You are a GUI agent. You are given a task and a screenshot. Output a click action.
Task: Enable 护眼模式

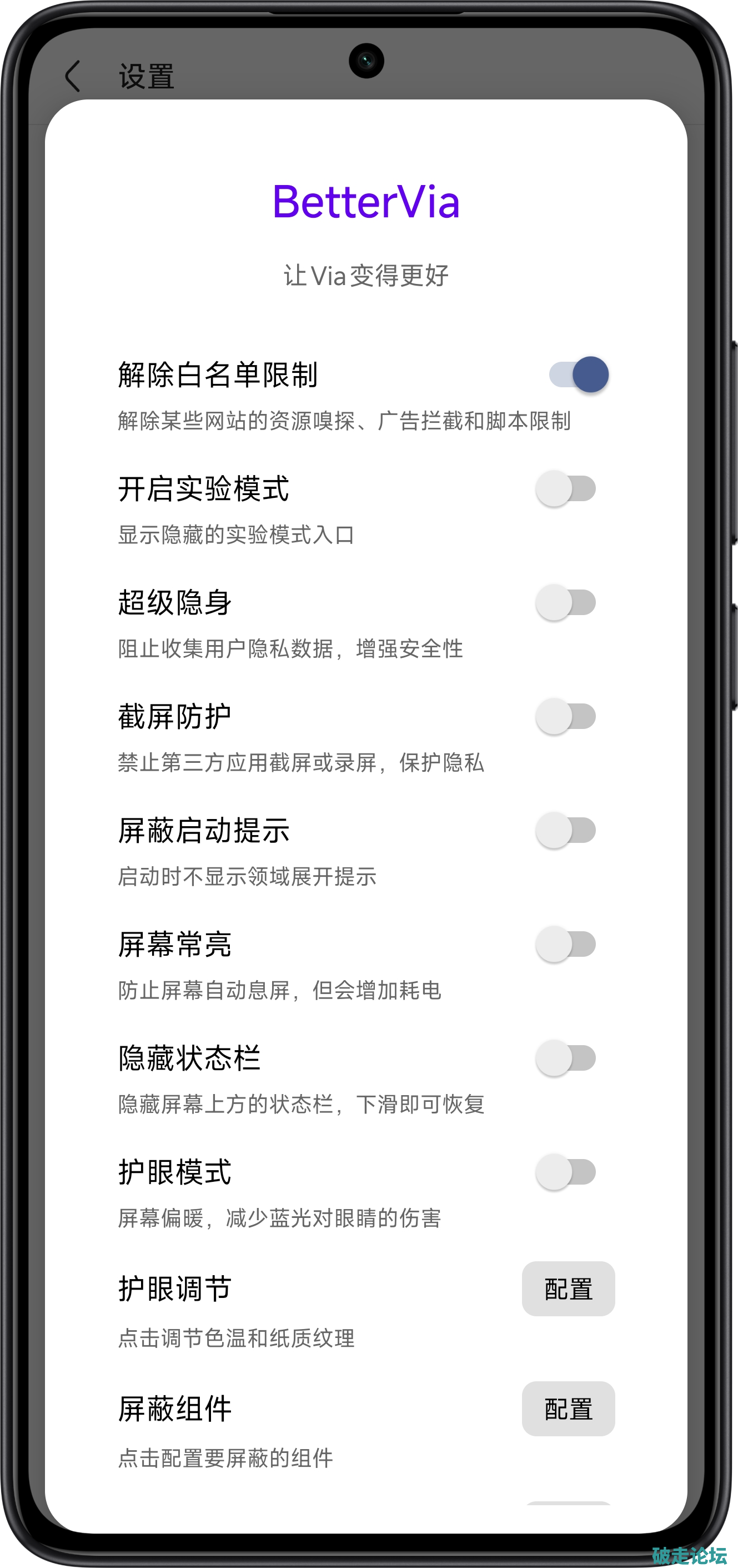coord(566,1172)
